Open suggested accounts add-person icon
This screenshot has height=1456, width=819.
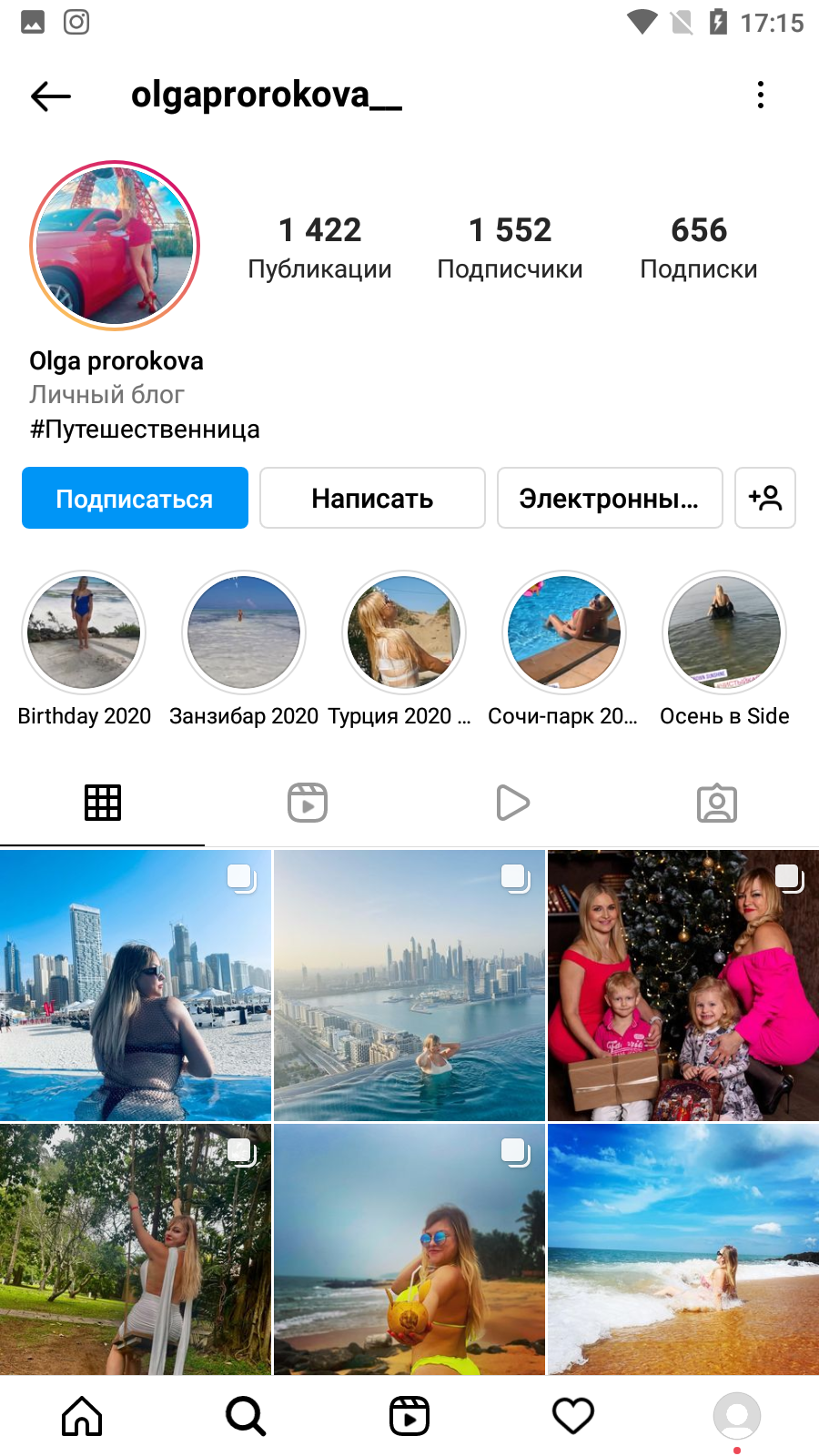click(765, 498)
